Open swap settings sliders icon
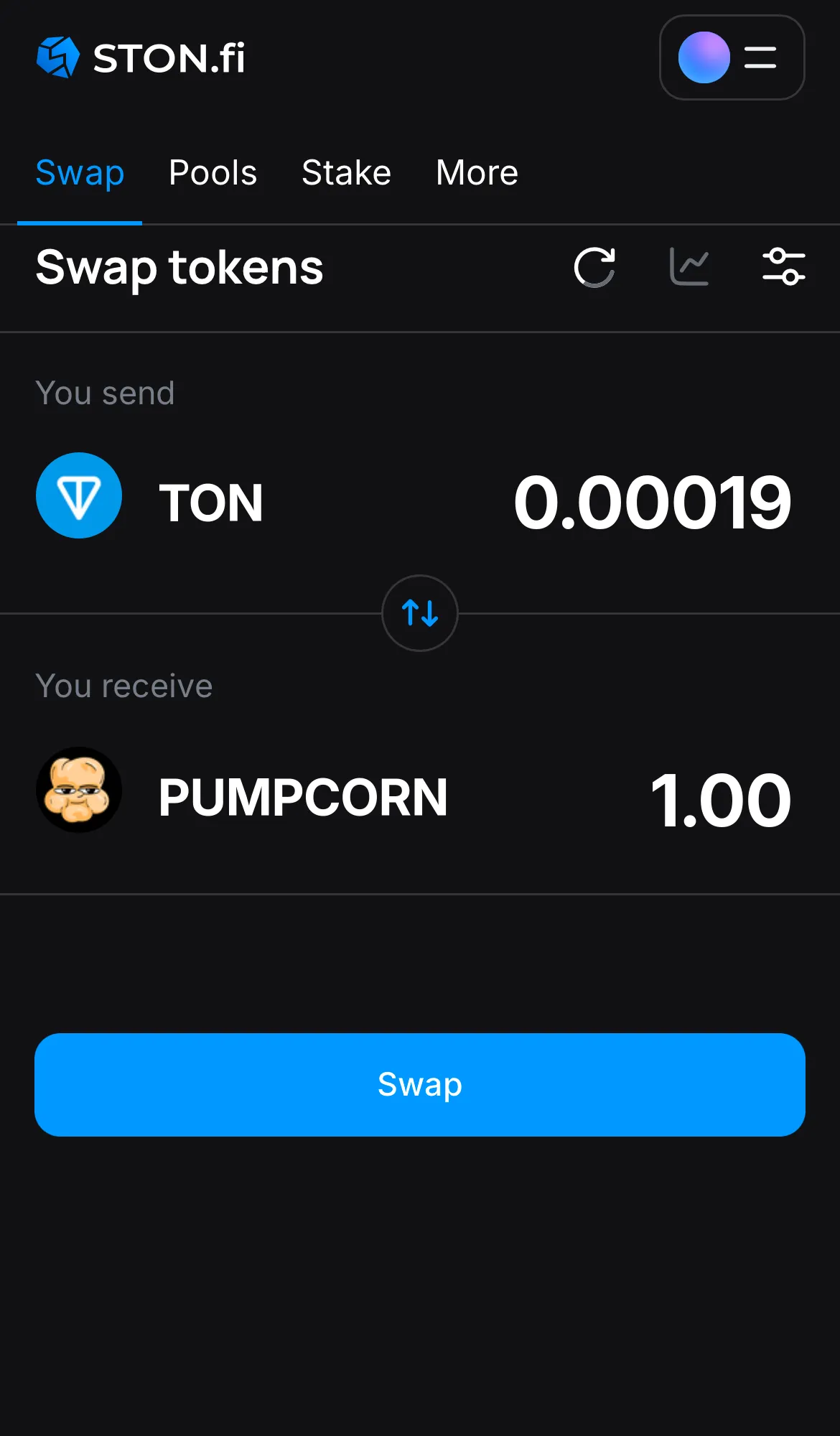This screenshot has height=1436, width=840. coord(784,267)
